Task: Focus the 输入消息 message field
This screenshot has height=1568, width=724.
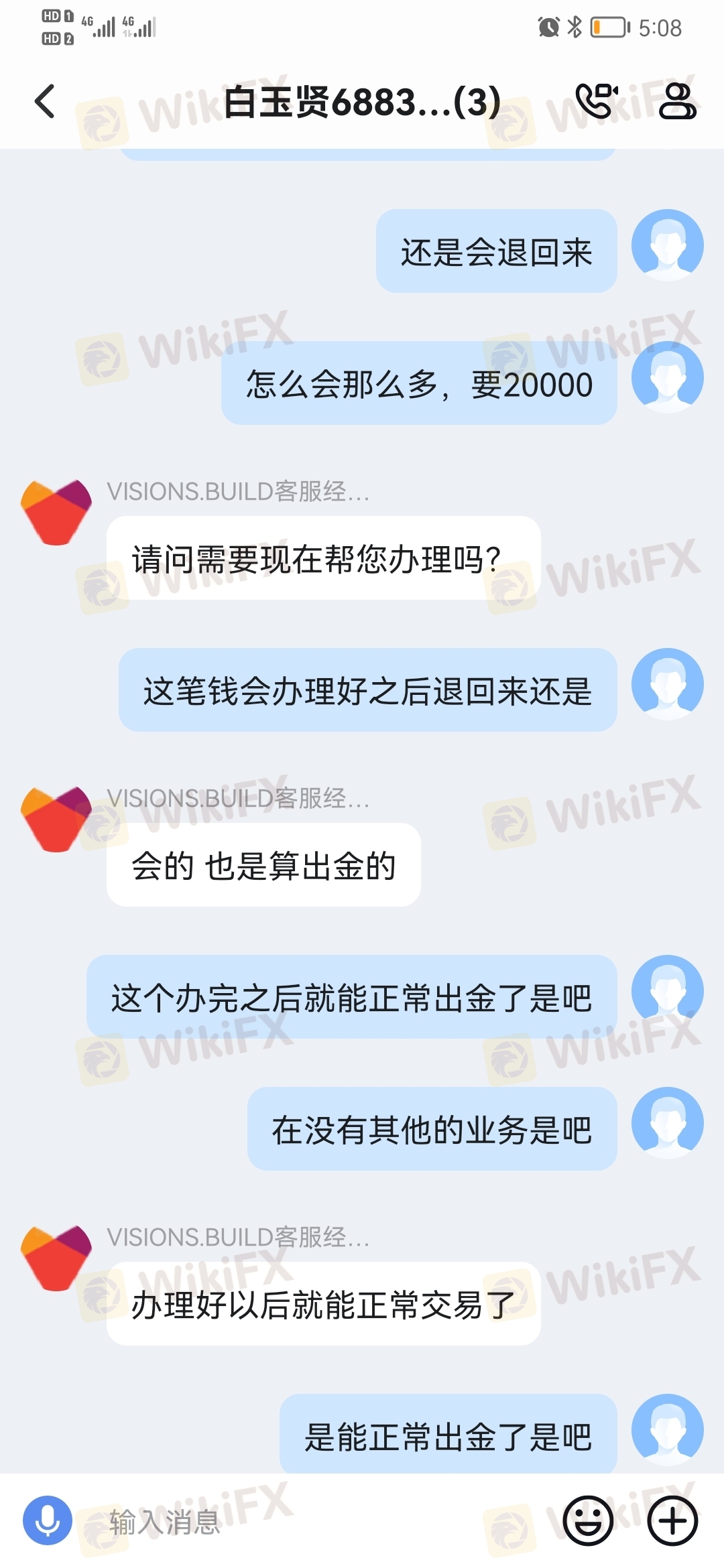Action: [x=308, y=1522]
